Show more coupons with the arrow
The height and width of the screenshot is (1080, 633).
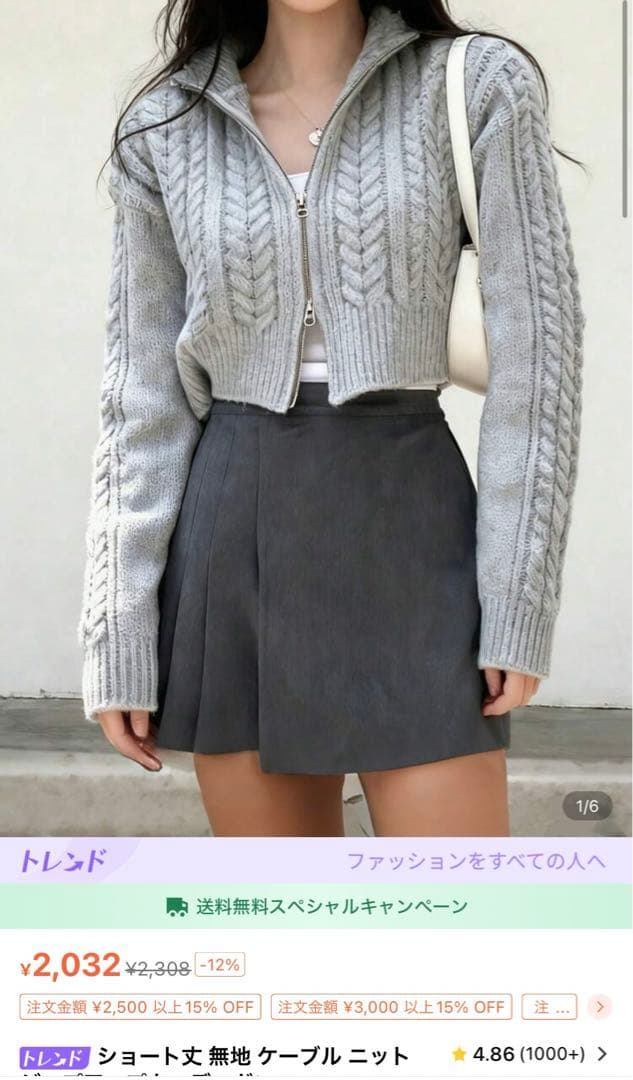pyautogui.click(x=600, y=1006)
